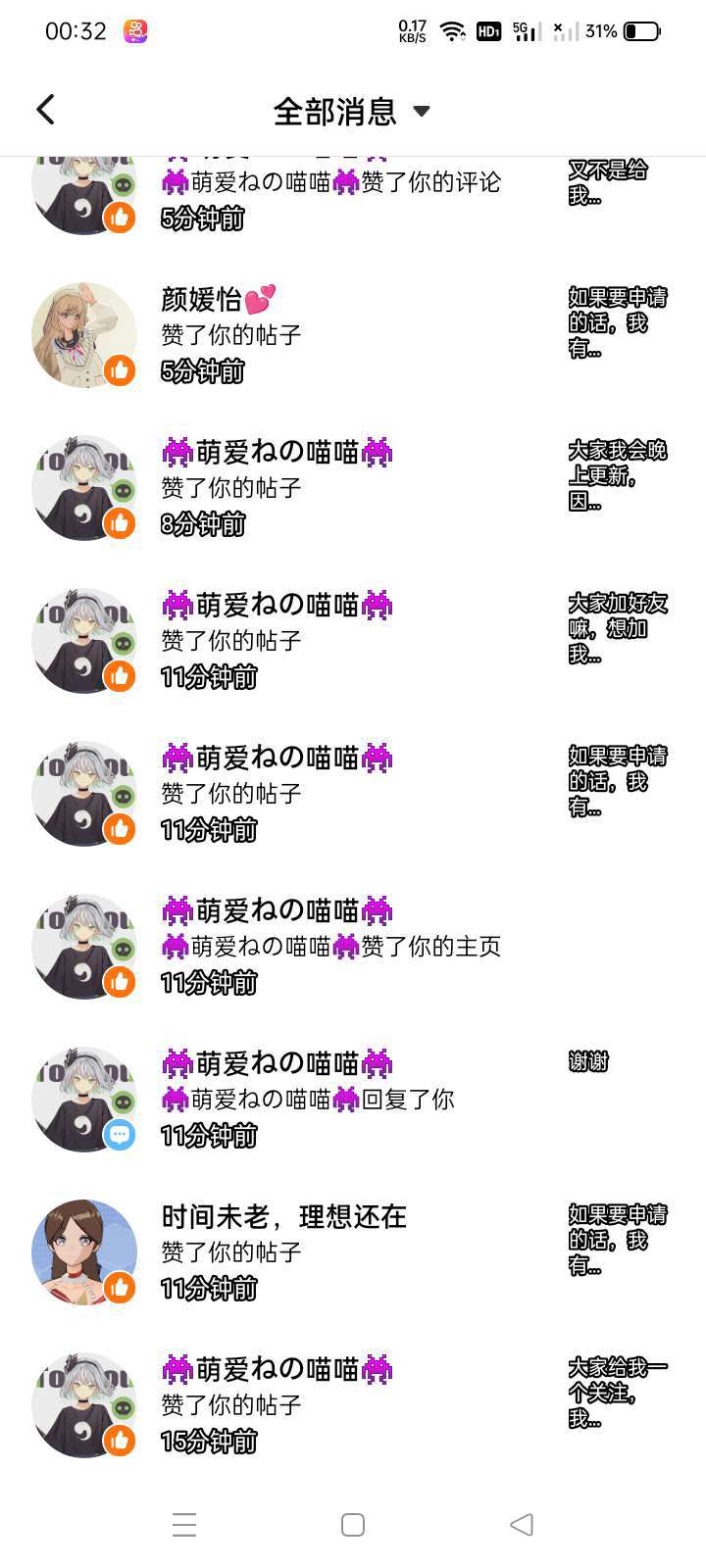View 颜媛怡's profile avatar
This screenshot has width=706, height=1568.
point(84,335)
